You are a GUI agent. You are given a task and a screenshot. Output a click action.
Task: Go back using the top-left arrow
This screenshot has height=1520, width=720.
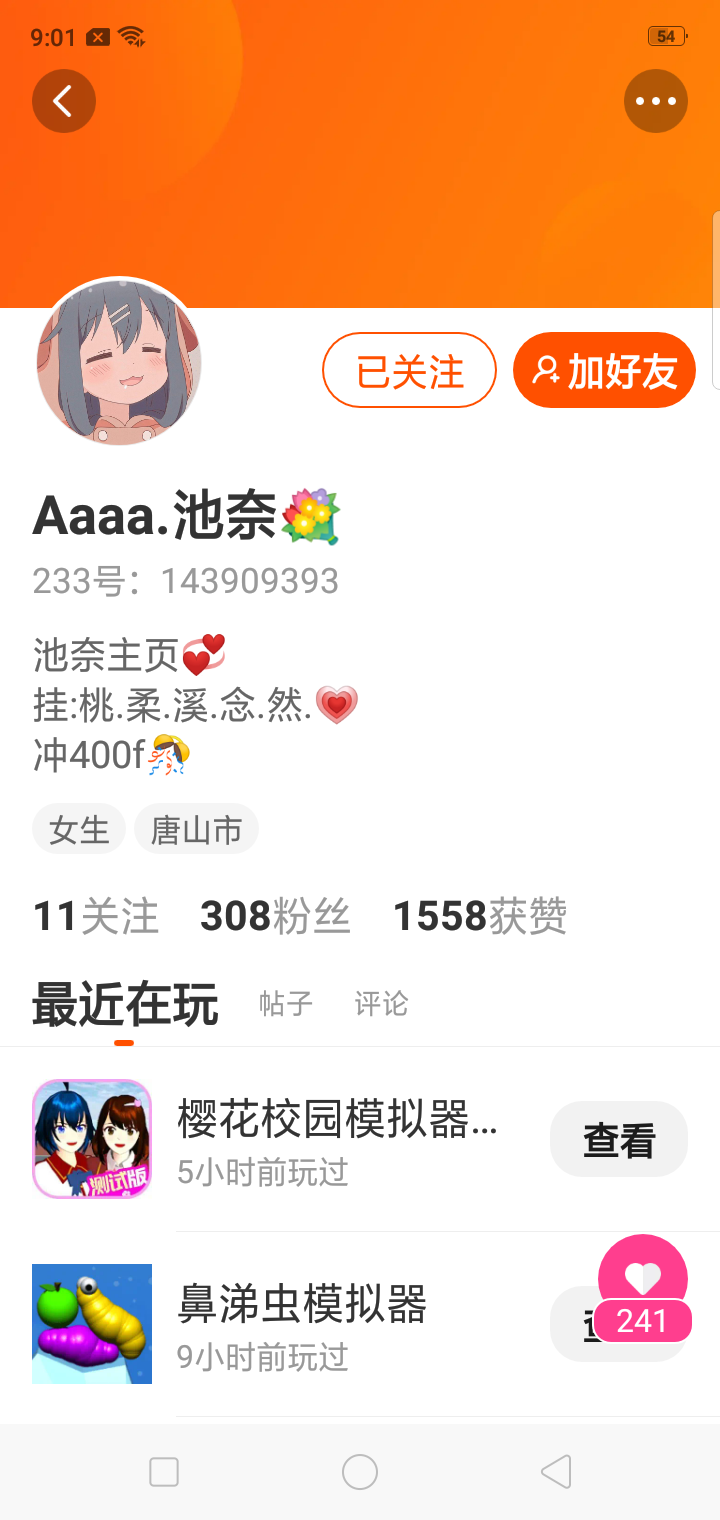tap(64, 101)
